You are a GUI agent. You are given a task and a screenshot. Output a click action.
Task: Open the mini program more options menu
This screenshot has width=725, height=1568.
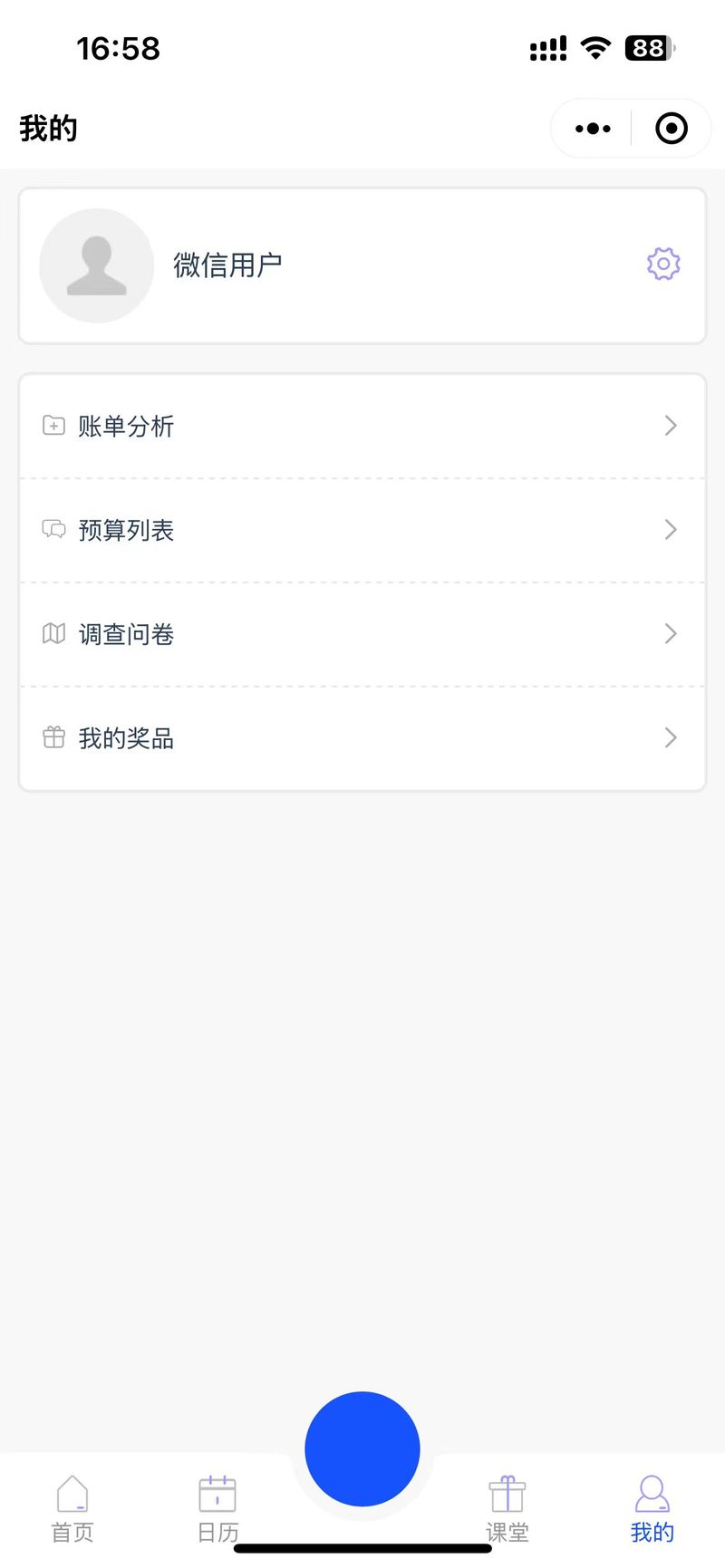[x=593, y=129]
